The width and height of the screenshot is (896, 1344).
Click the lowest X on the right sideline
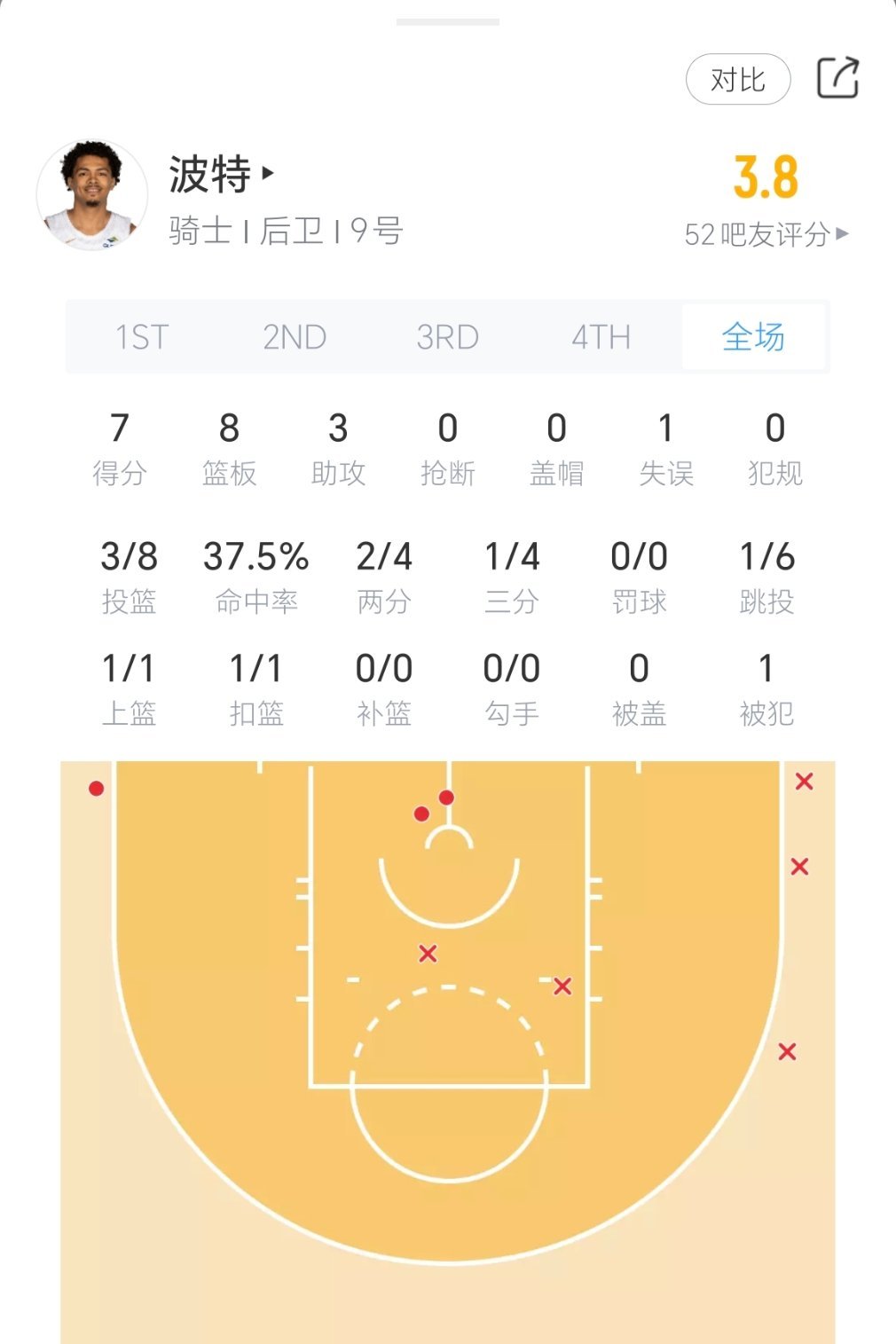point(787,1053)
